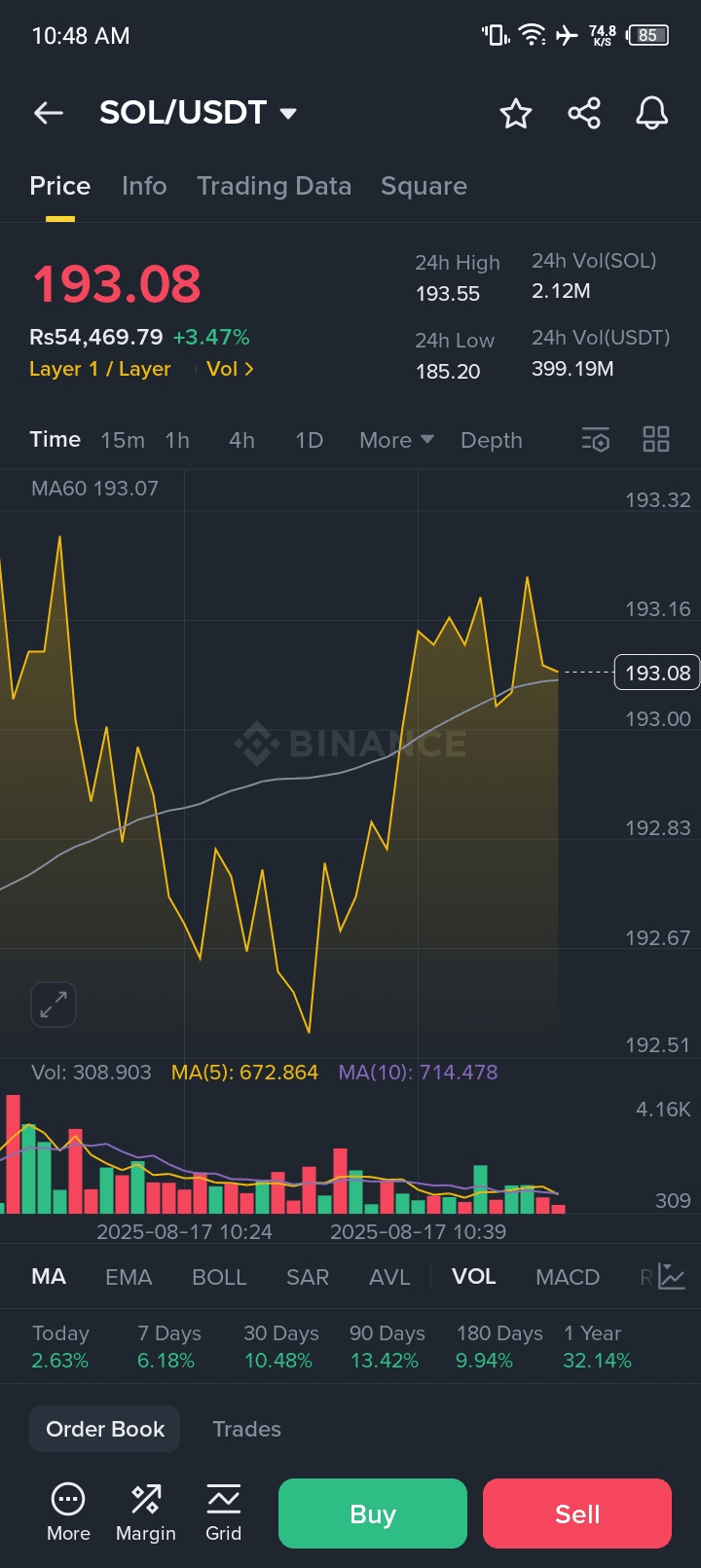The width and height of the screenshot is (701, 1568).
Task: Open chart settings icon
Action: tap(596, 440)
